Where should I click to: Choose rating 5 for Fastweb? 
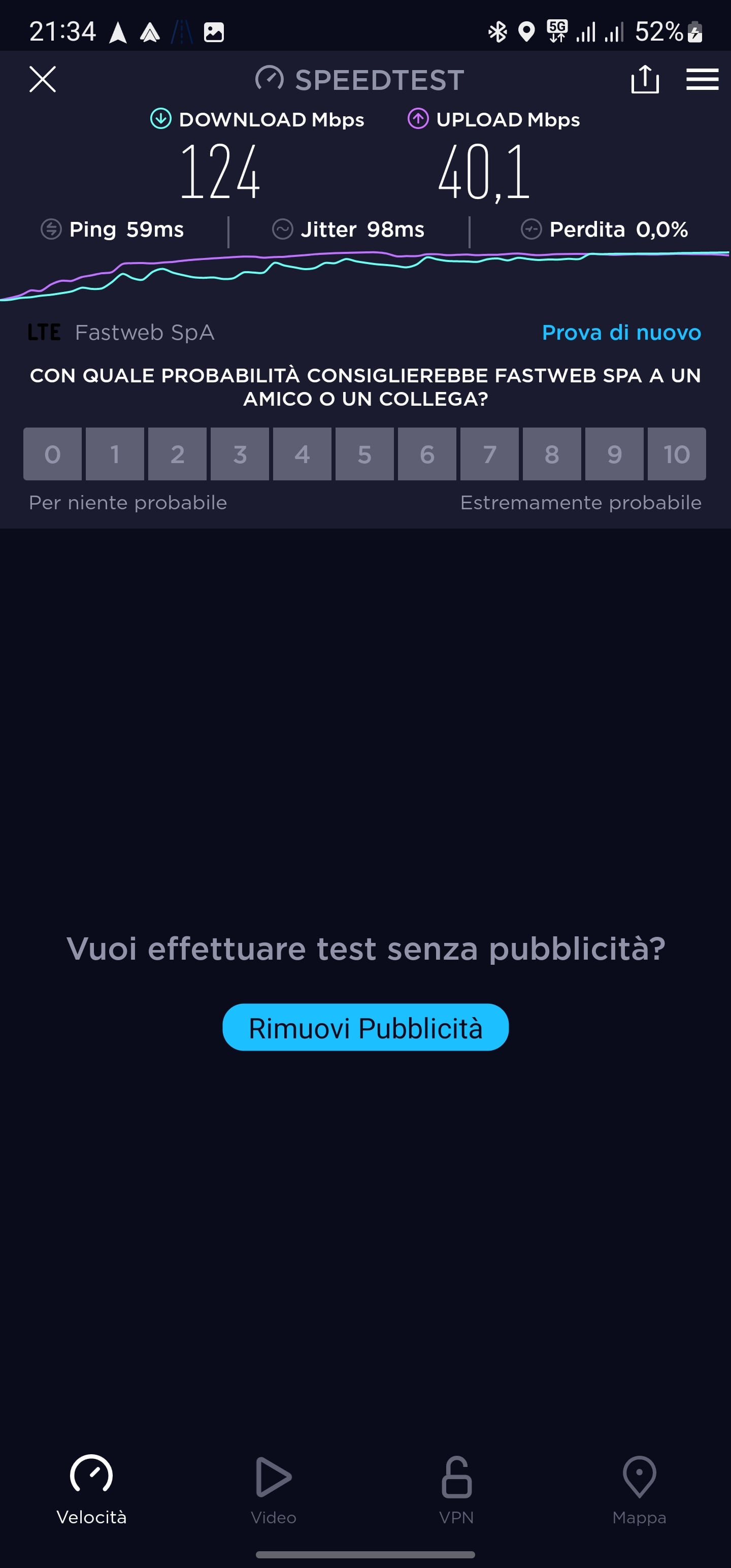[364, 454]
